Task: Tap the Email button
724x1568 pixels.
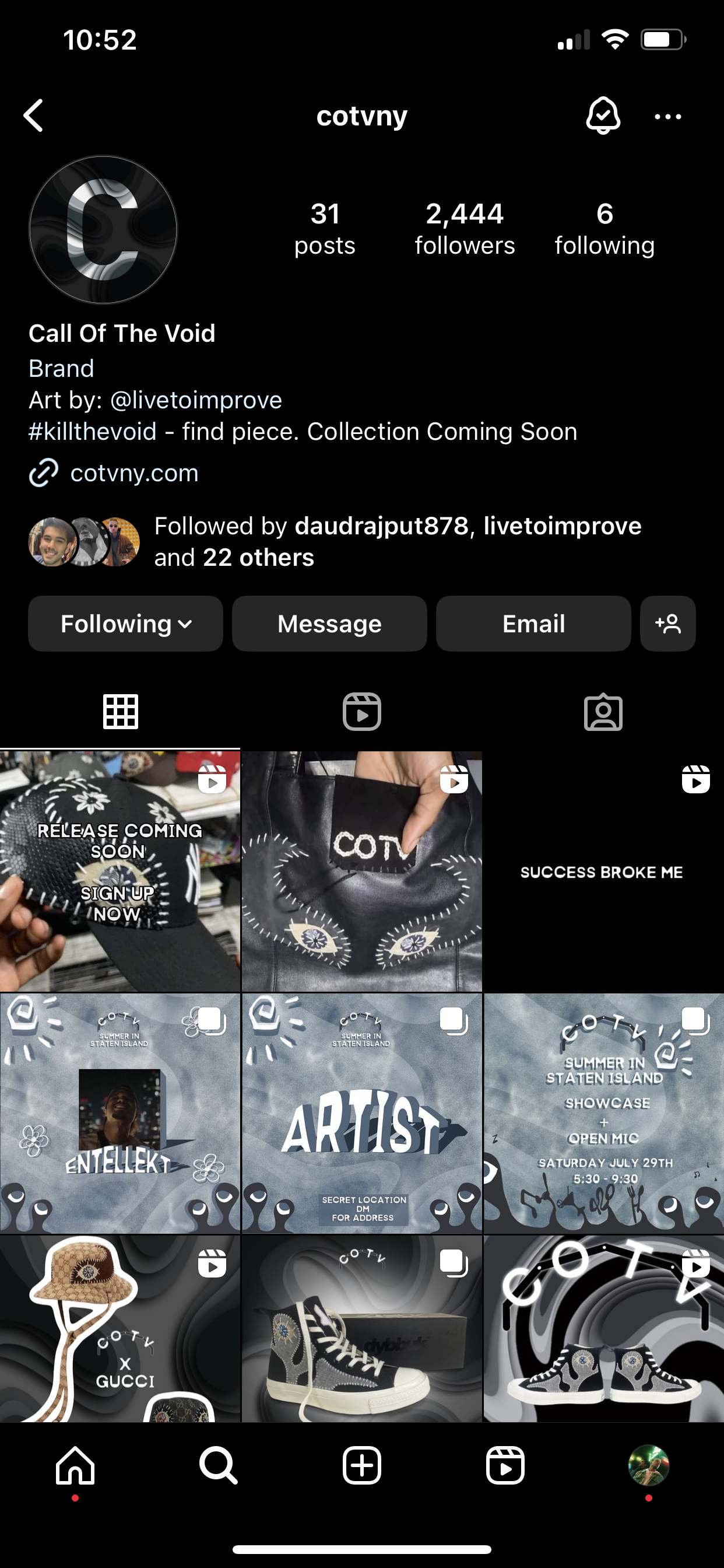Action: [x=533, y=624]
